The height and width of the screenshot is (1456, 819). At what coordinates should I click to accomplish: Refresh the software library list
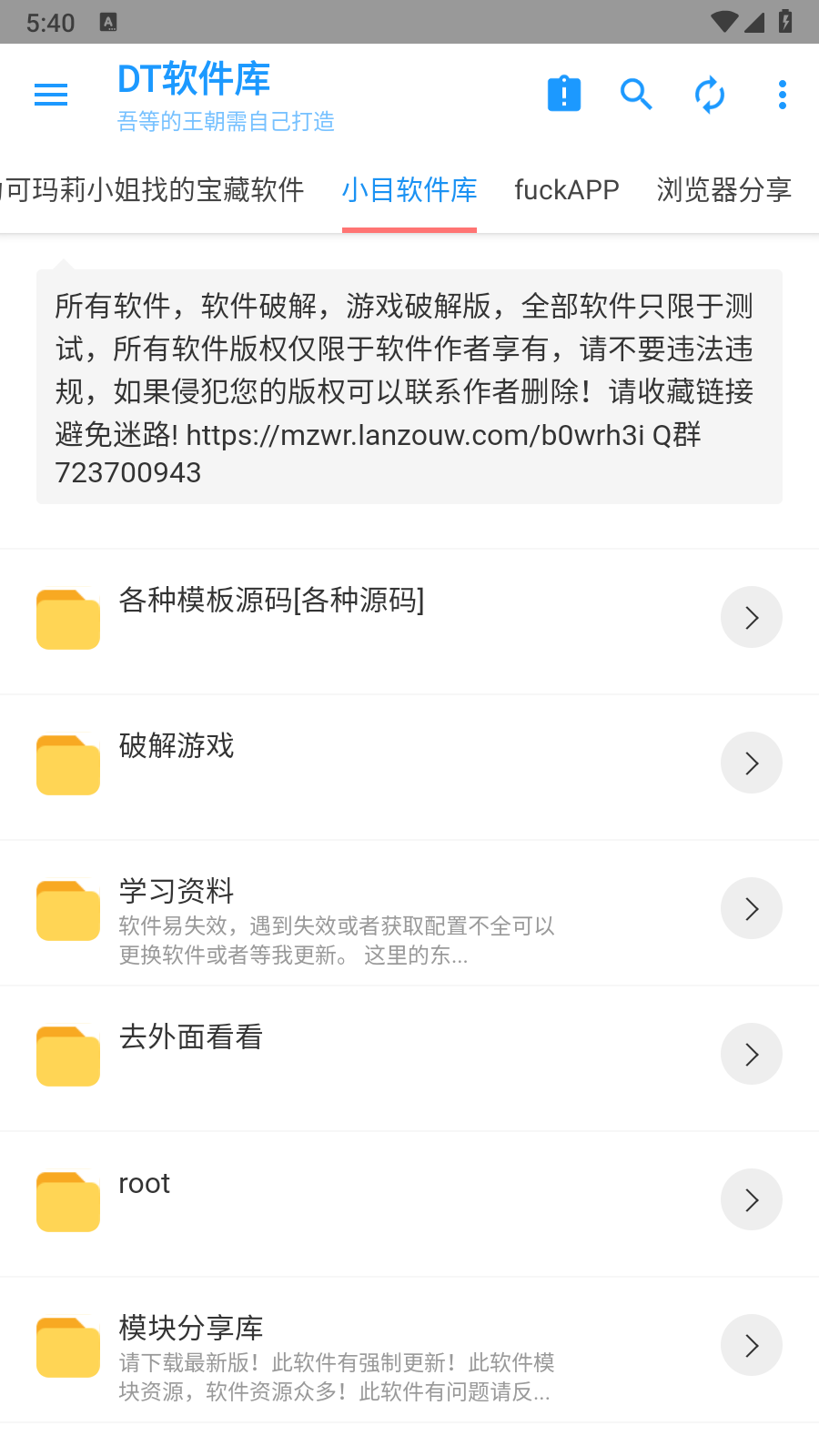[710, 95]
